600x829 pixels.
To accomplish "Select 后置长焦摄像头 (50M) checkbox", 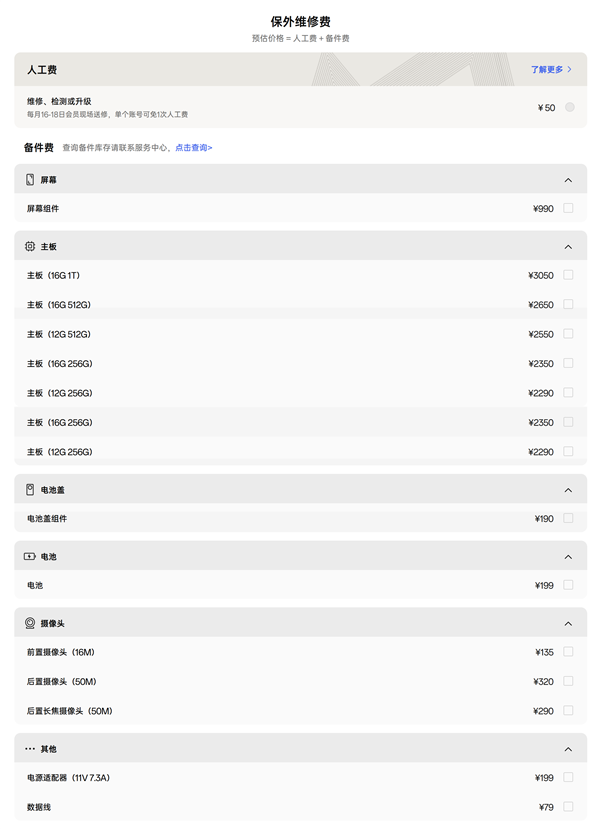I will click(x=568, y=711).
